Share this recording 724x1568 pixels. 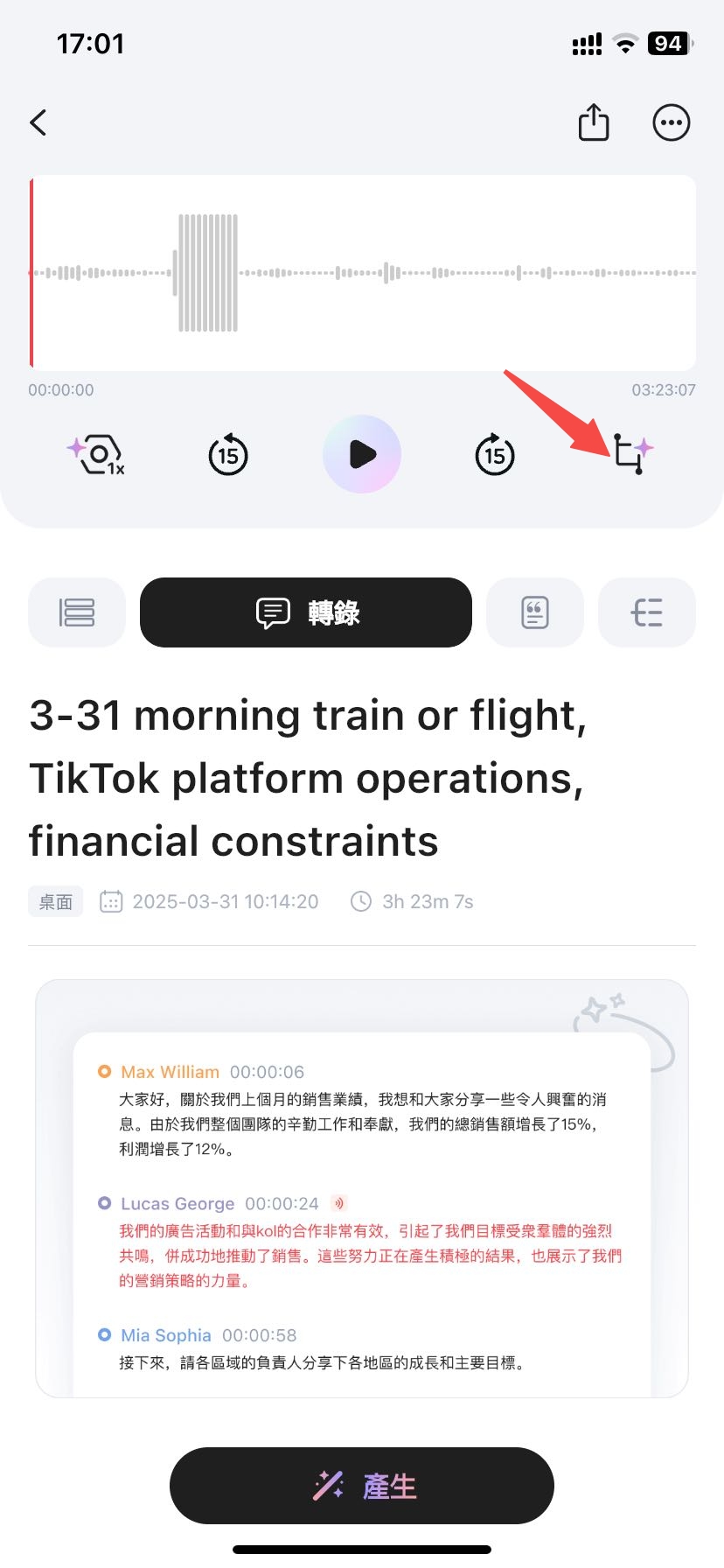594,122
